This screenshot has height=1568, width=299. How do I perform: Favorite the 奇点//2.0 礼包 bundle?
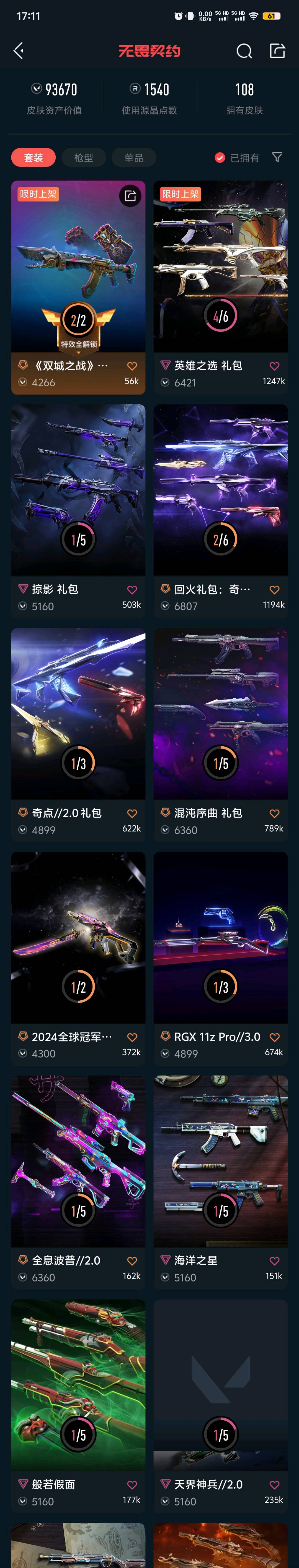pos(132,813)
